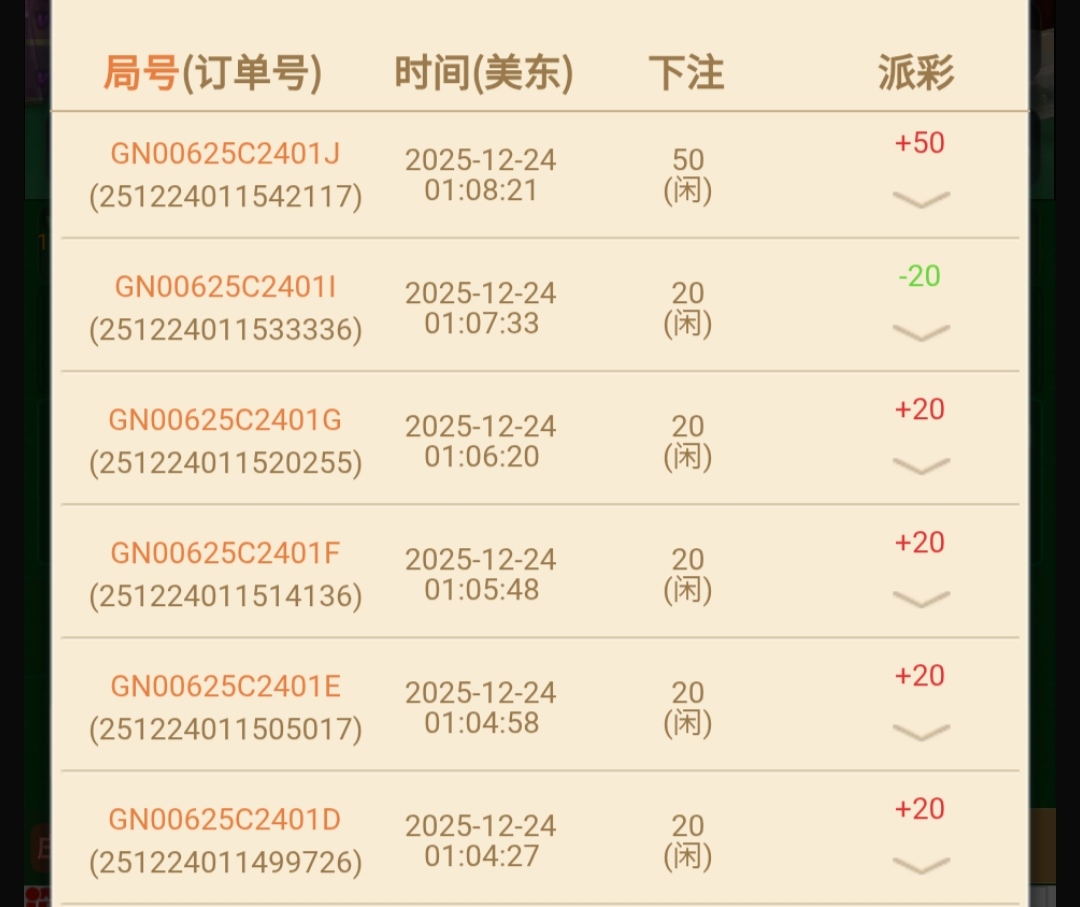Expand details for order GN00625C2401E
Viewport: 1080px width, 907px height.
pyautogui.click(x=920, y=732)
